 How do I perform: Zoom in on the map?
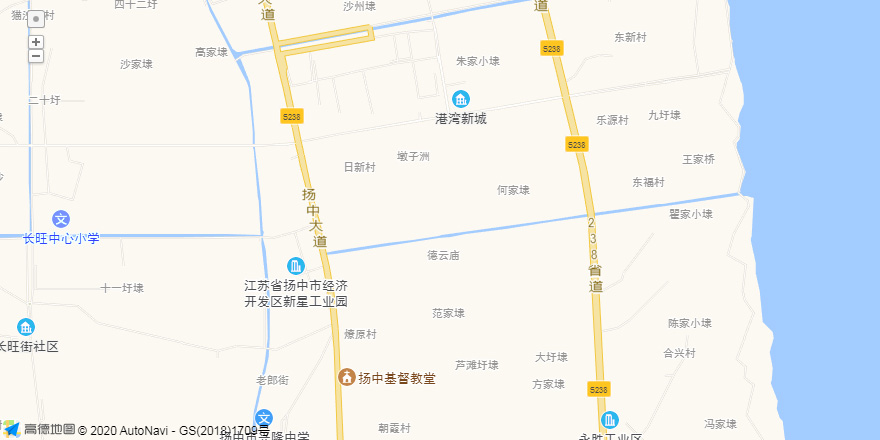[36, 42]
